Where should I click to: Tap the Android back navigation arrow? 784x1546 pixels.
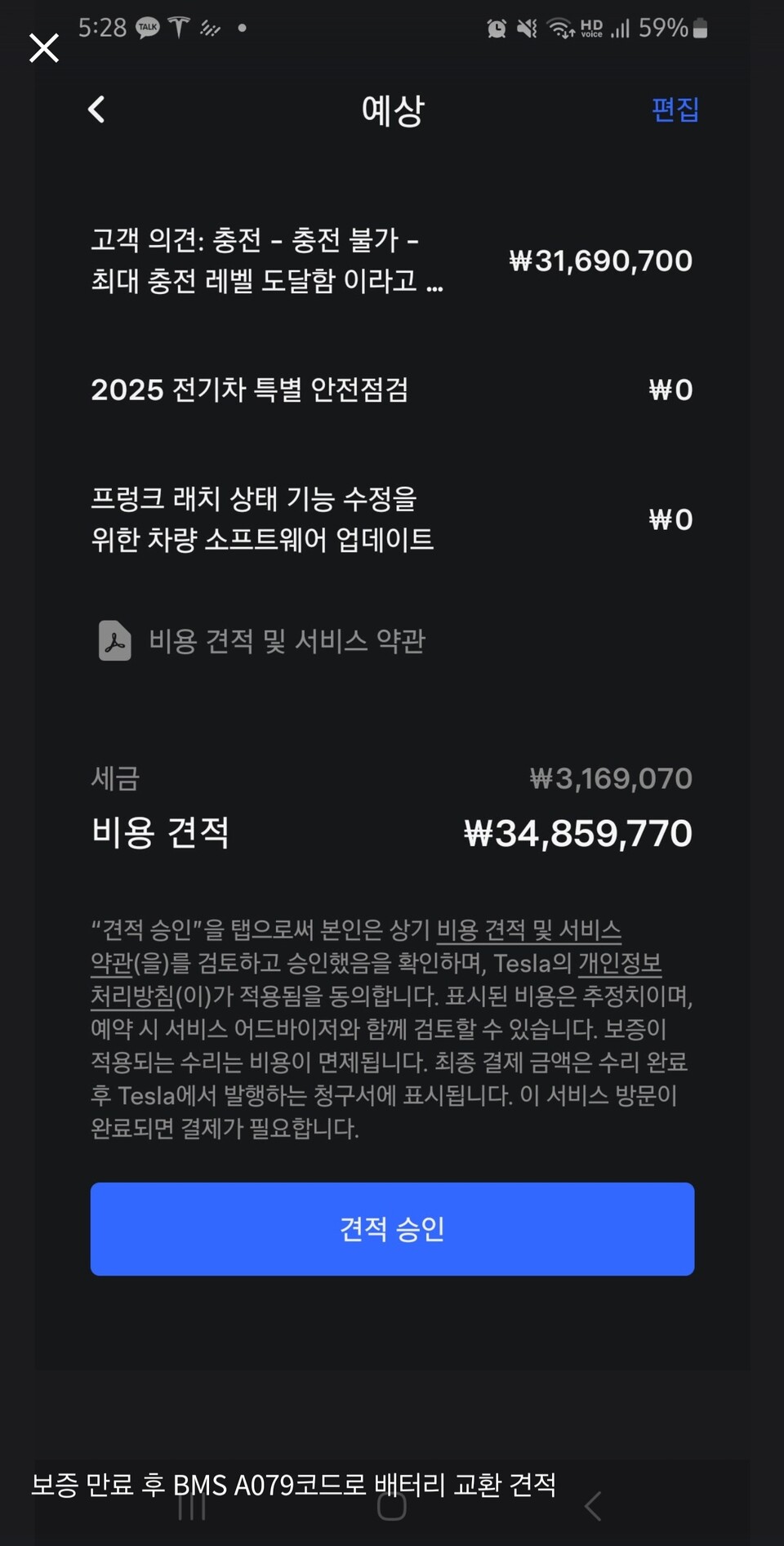click(594, 1507)
